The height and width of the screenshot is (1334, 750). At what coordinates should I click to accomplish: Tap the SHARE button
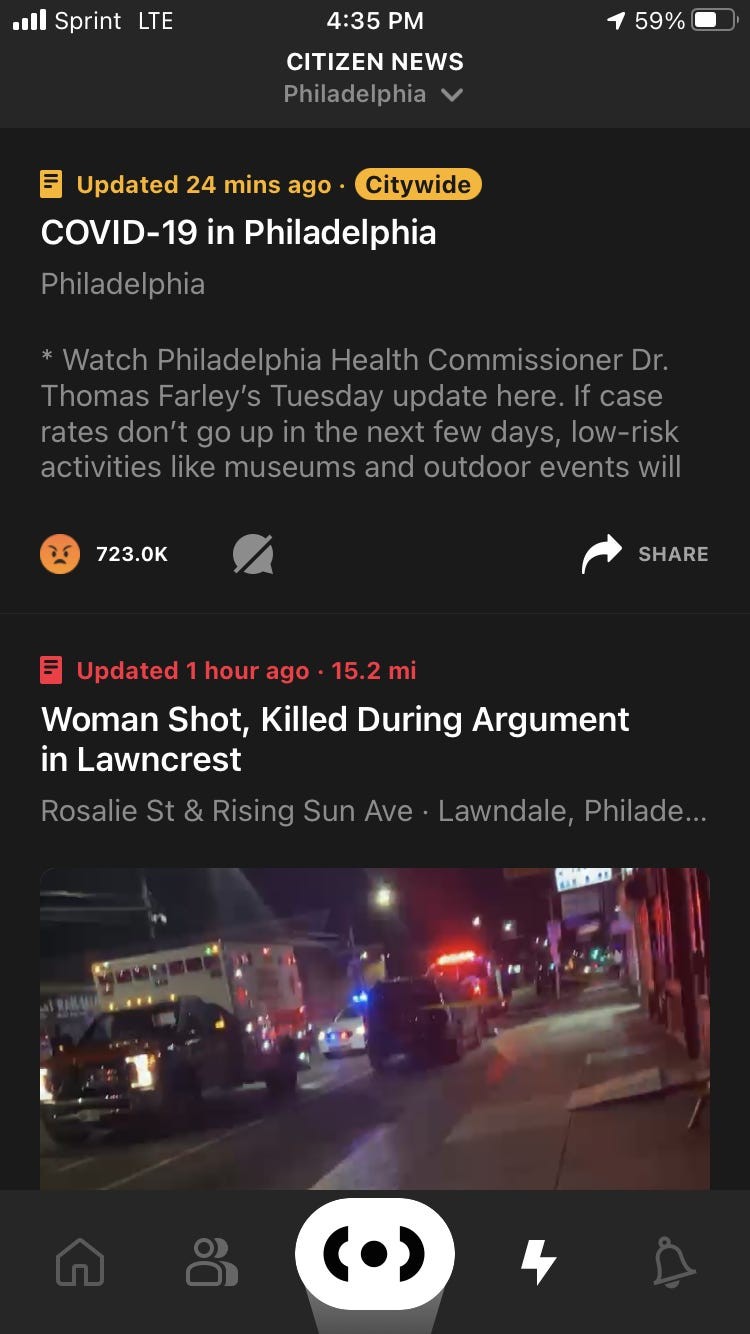(673, 552)
